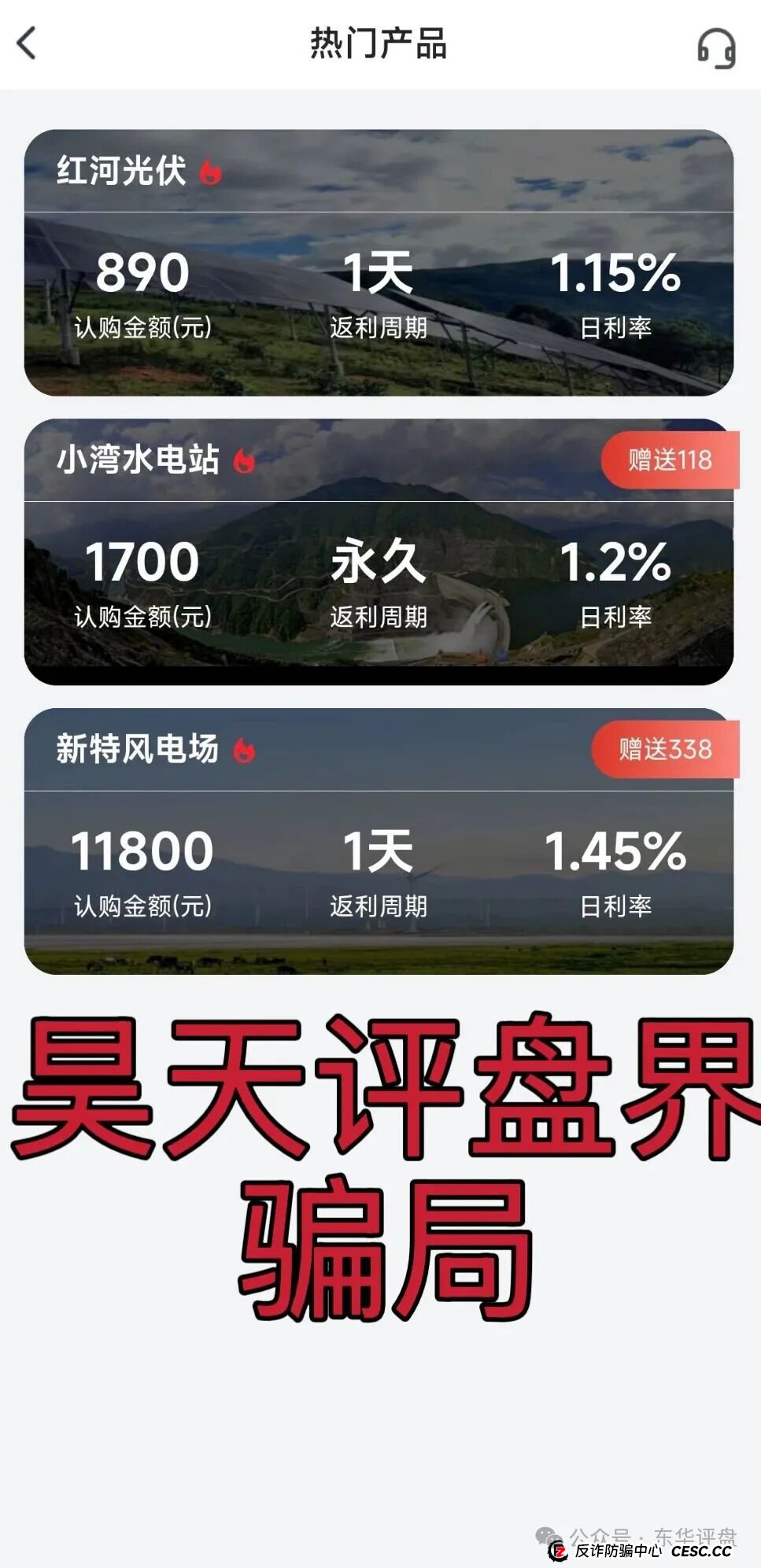Screen dimensions: 761x1568
Task: Click the 1天 返利周期 on 红河光伏
Action: (376, 274)
